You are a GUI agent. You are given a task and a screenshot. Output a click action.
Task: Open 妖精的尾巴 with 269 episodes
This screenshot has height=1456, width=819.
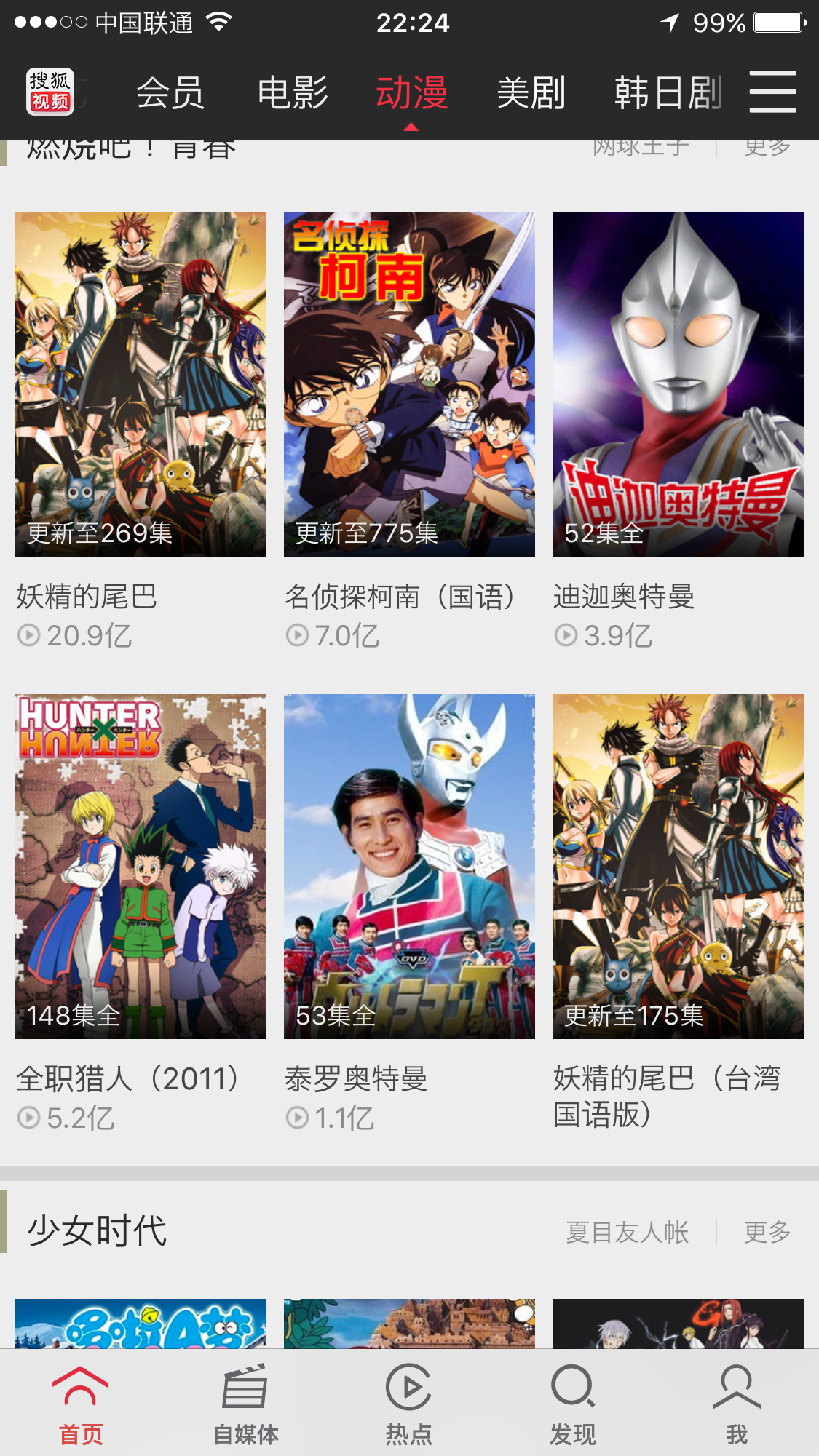[141, 384]
